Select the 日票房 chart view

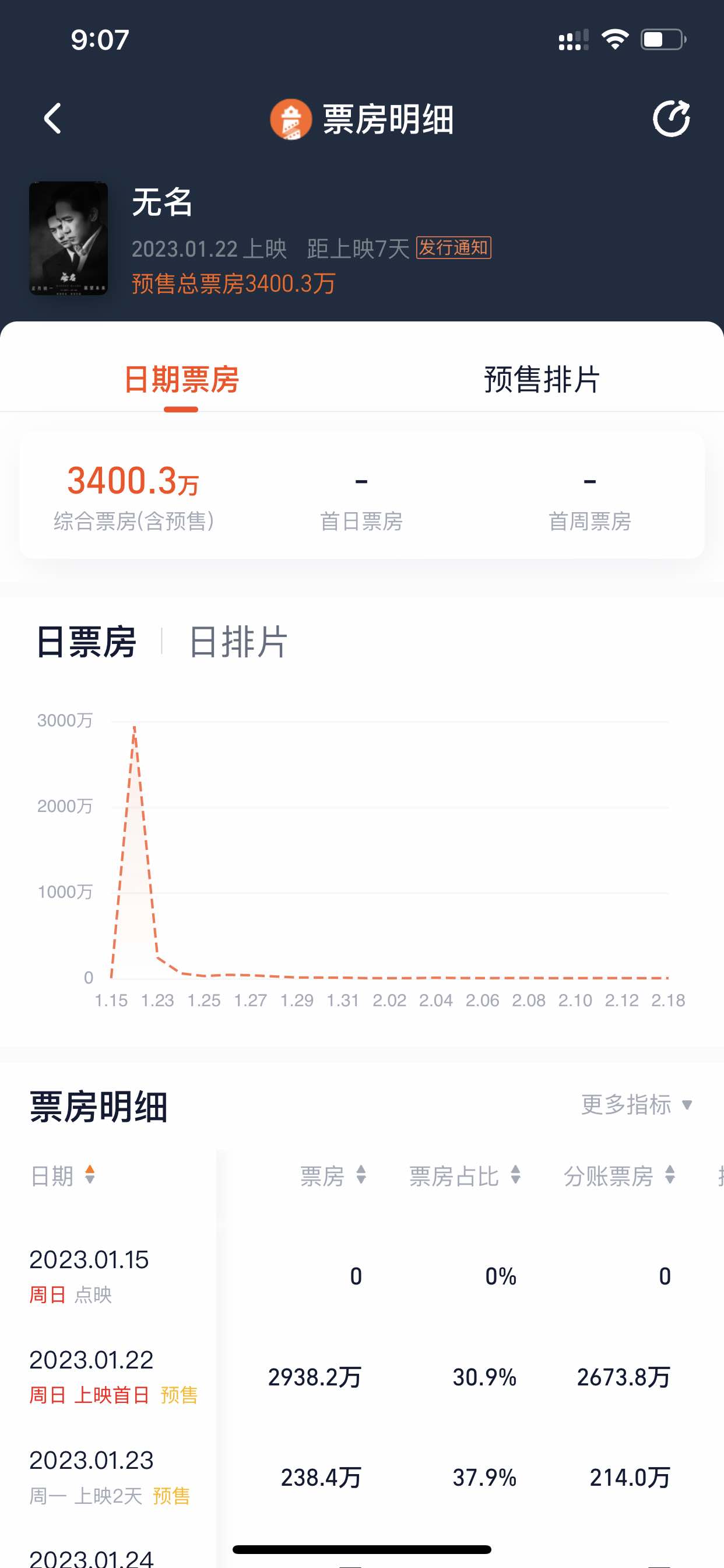pyautogui.click(x=86, y=642)
